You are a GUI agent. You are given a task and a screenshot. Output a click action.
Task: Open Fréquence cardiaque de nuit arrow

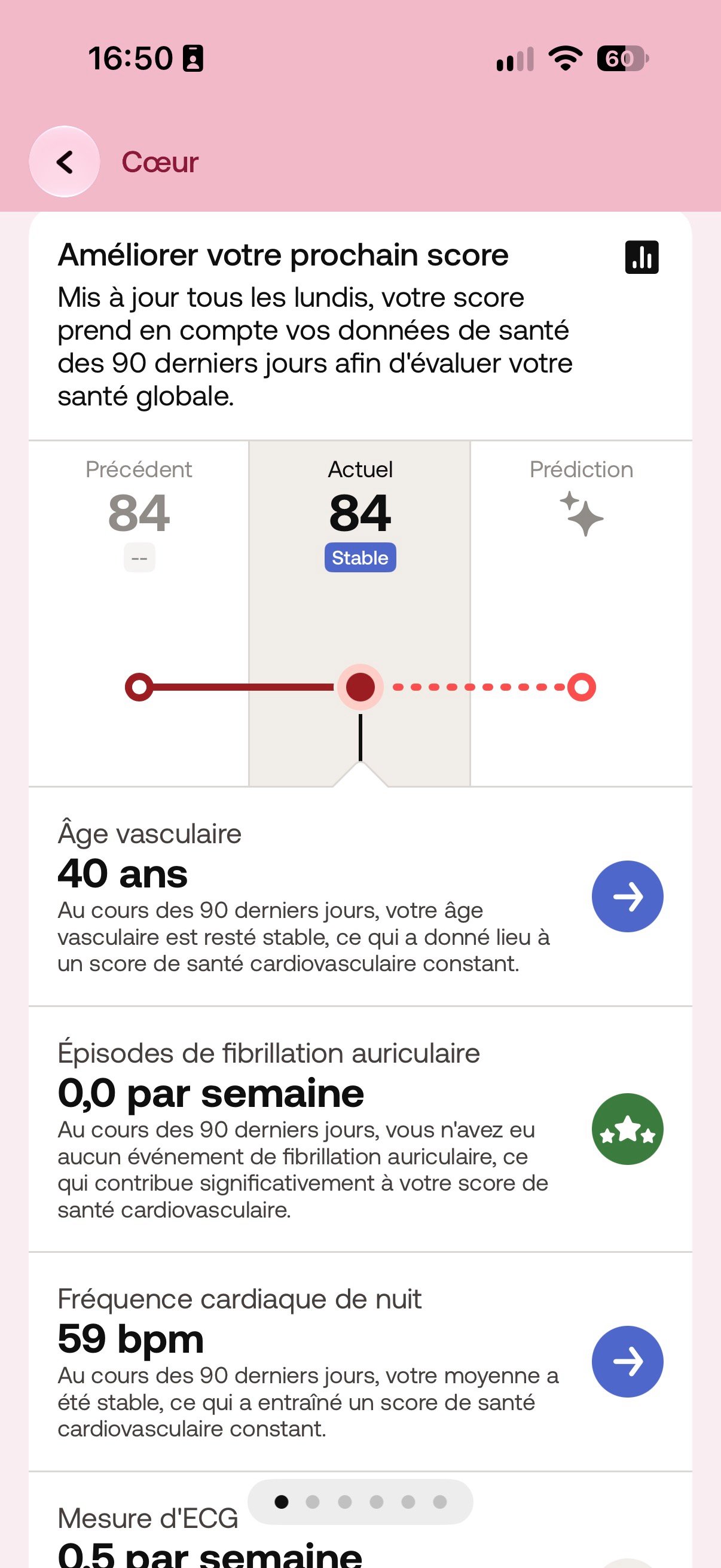(x=627, y=1361)
